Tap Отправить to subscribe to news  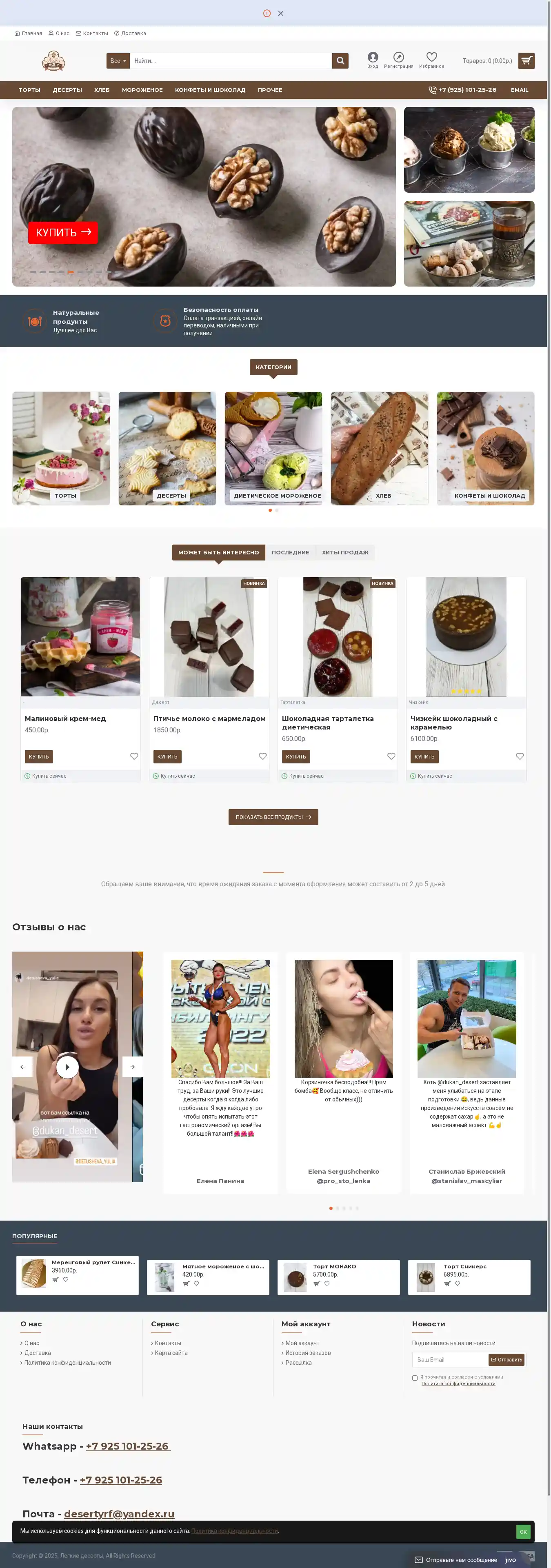[x=506, y=1360]
